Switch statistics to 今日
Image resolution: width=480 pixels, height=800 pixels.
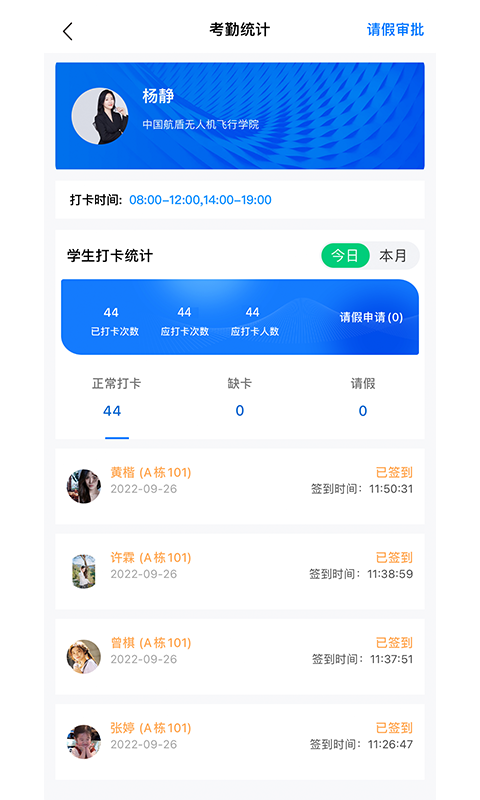point(345,255)
